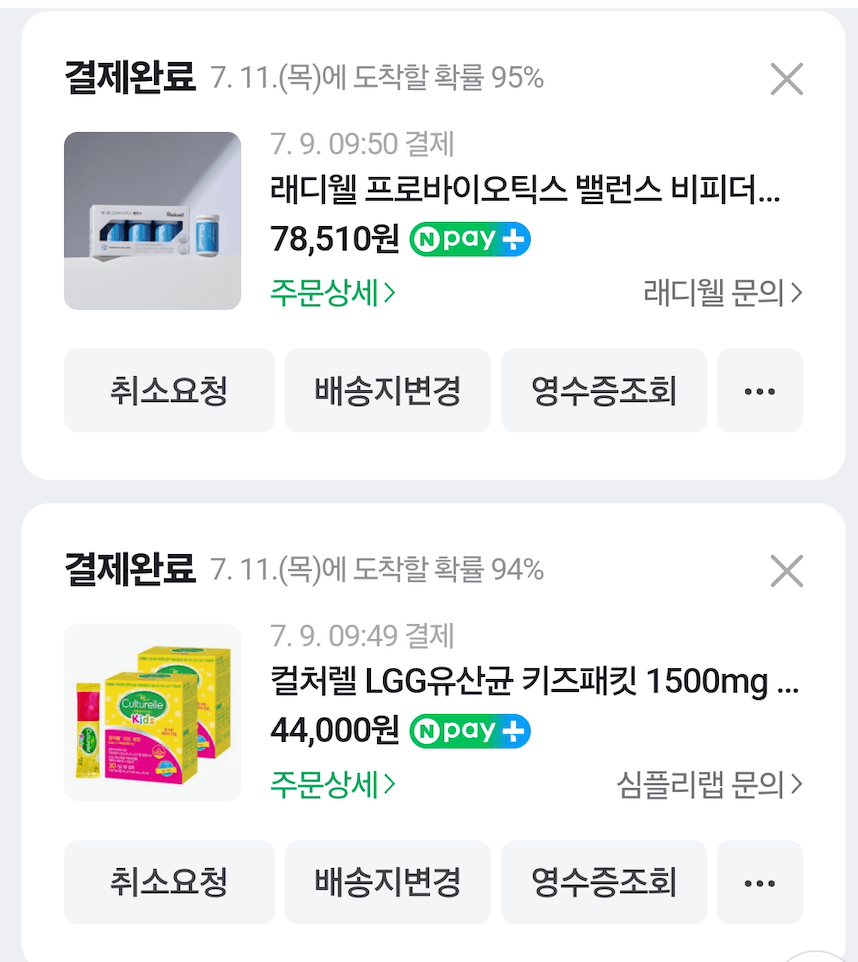858x962 pixels.
Task: Dismiss the 컬처렐 order card with X
Action: [x=786, y=572]
